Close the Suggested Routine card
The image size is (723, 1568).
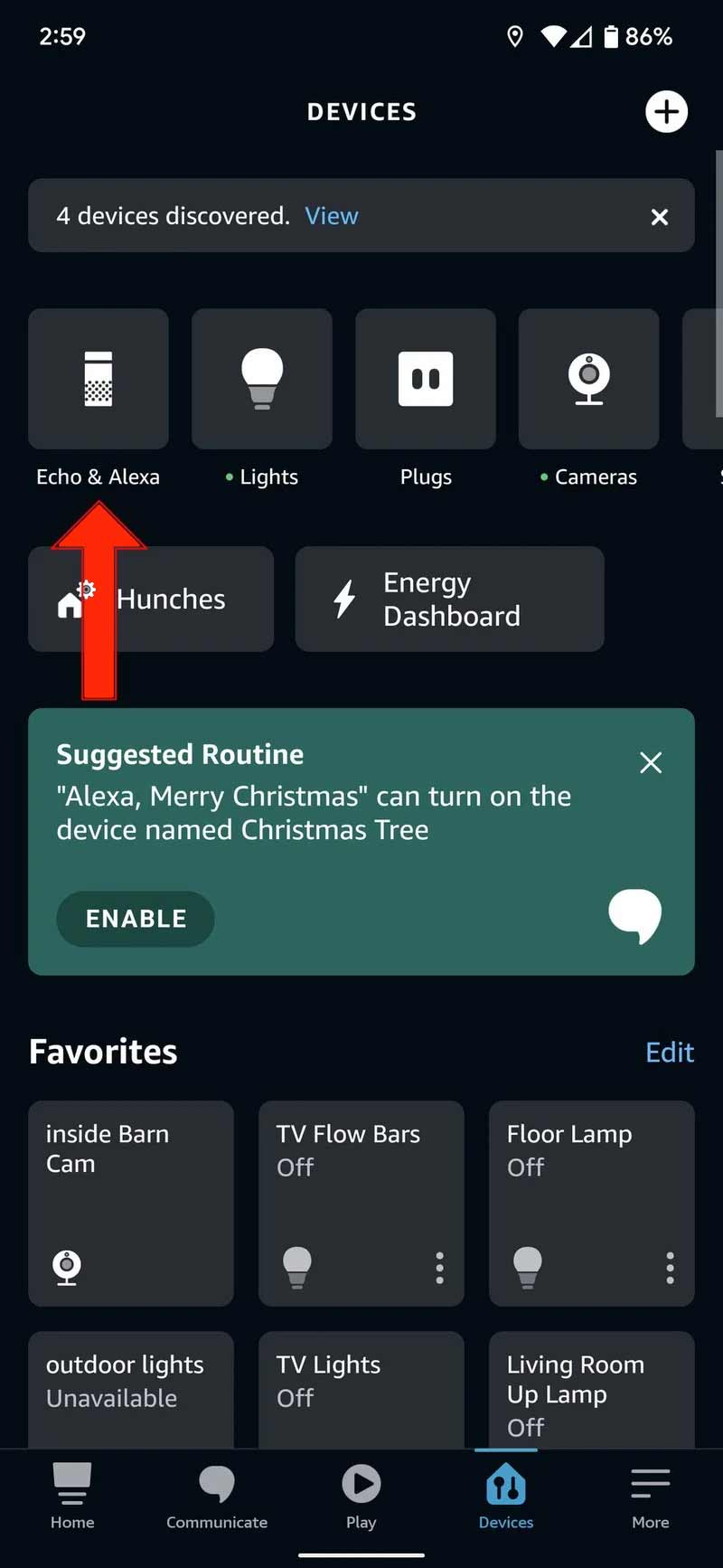651,762
